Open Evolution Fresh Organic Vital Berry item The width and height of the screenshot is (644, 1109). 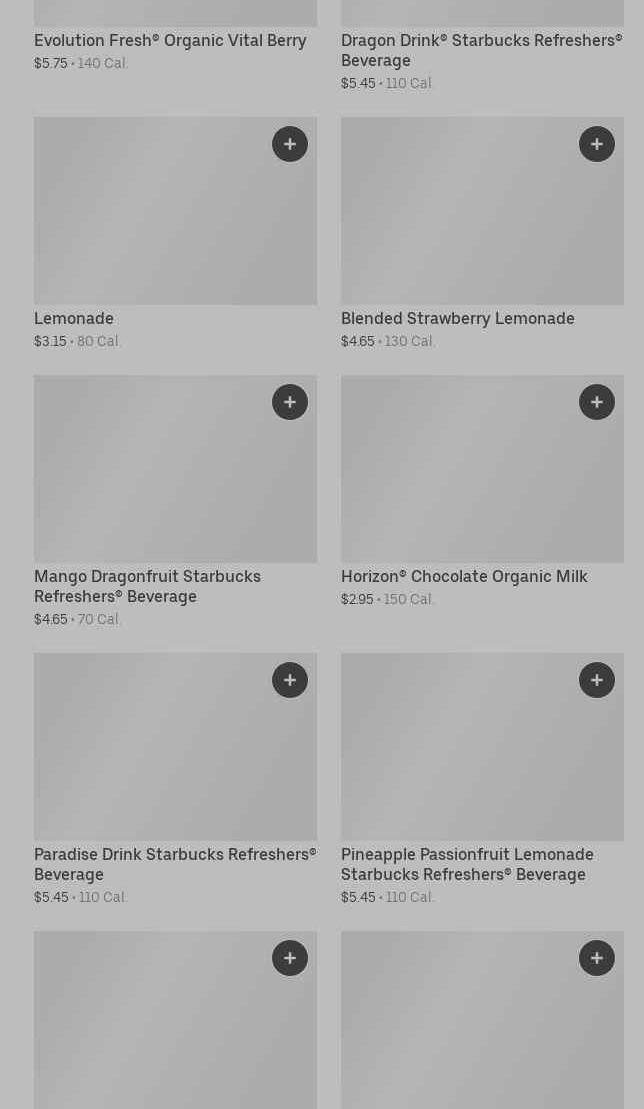point(170,41)
